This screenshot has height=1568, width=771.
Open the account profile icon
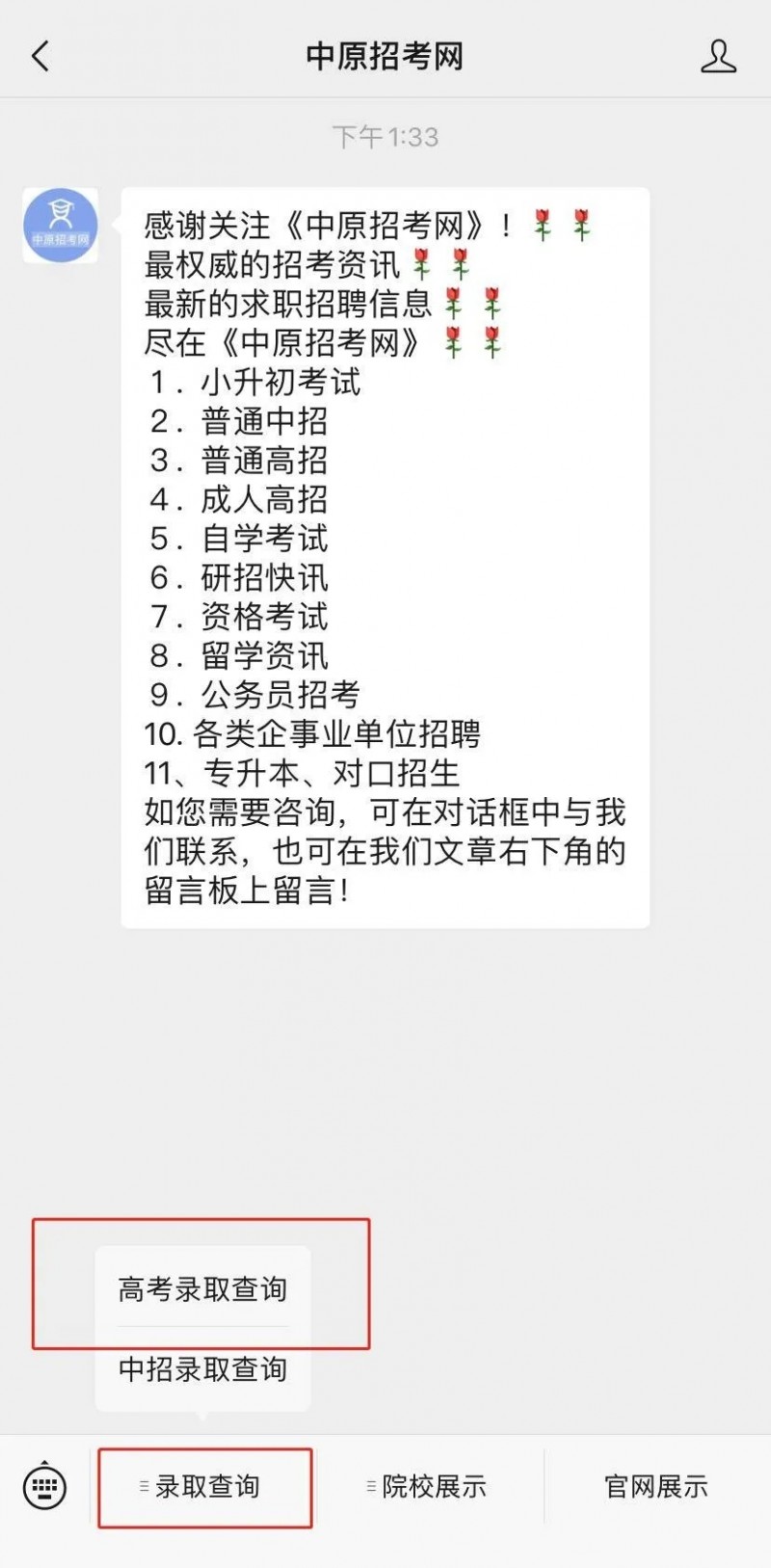pos(718,56)
